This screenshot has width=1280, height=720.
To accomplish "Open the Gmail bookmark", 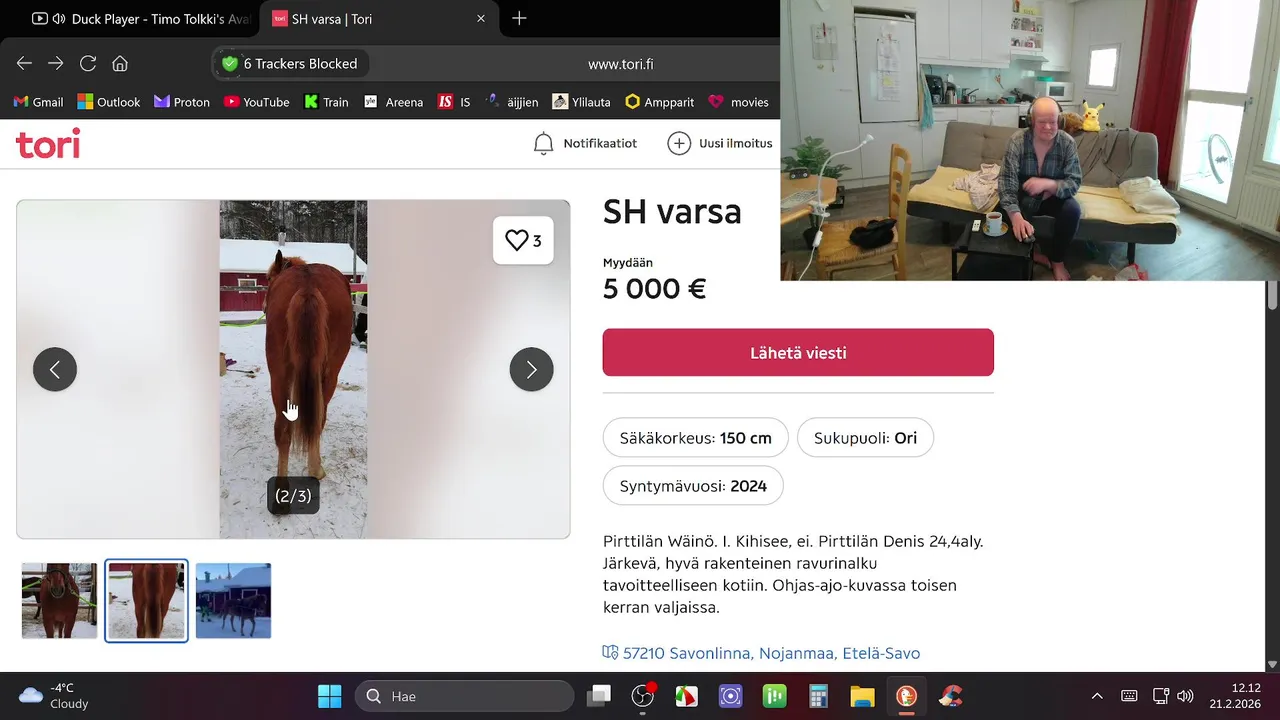I will pos(38,102).
